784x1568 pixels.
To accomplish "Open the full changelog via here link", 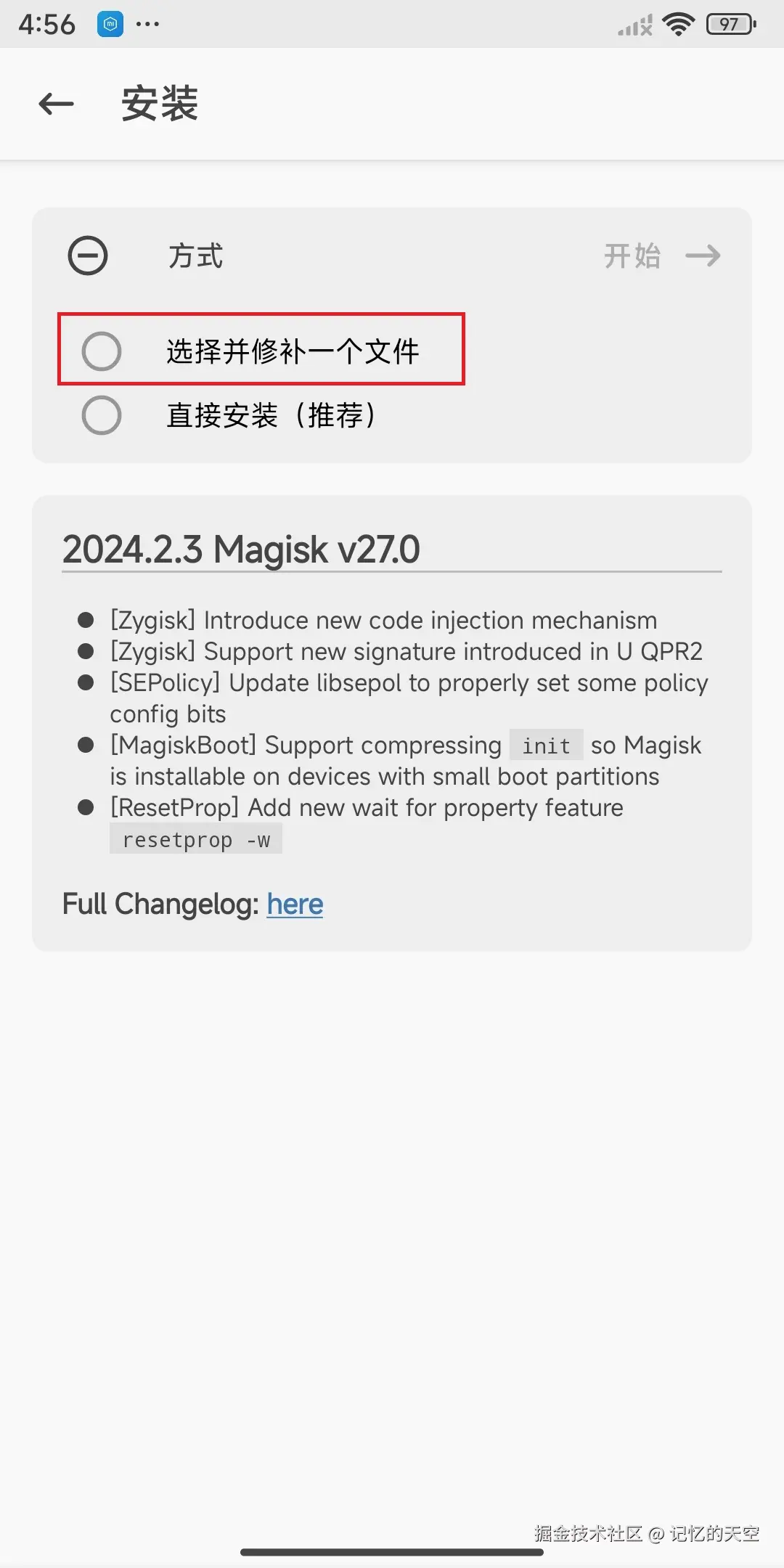I will 294,904.
